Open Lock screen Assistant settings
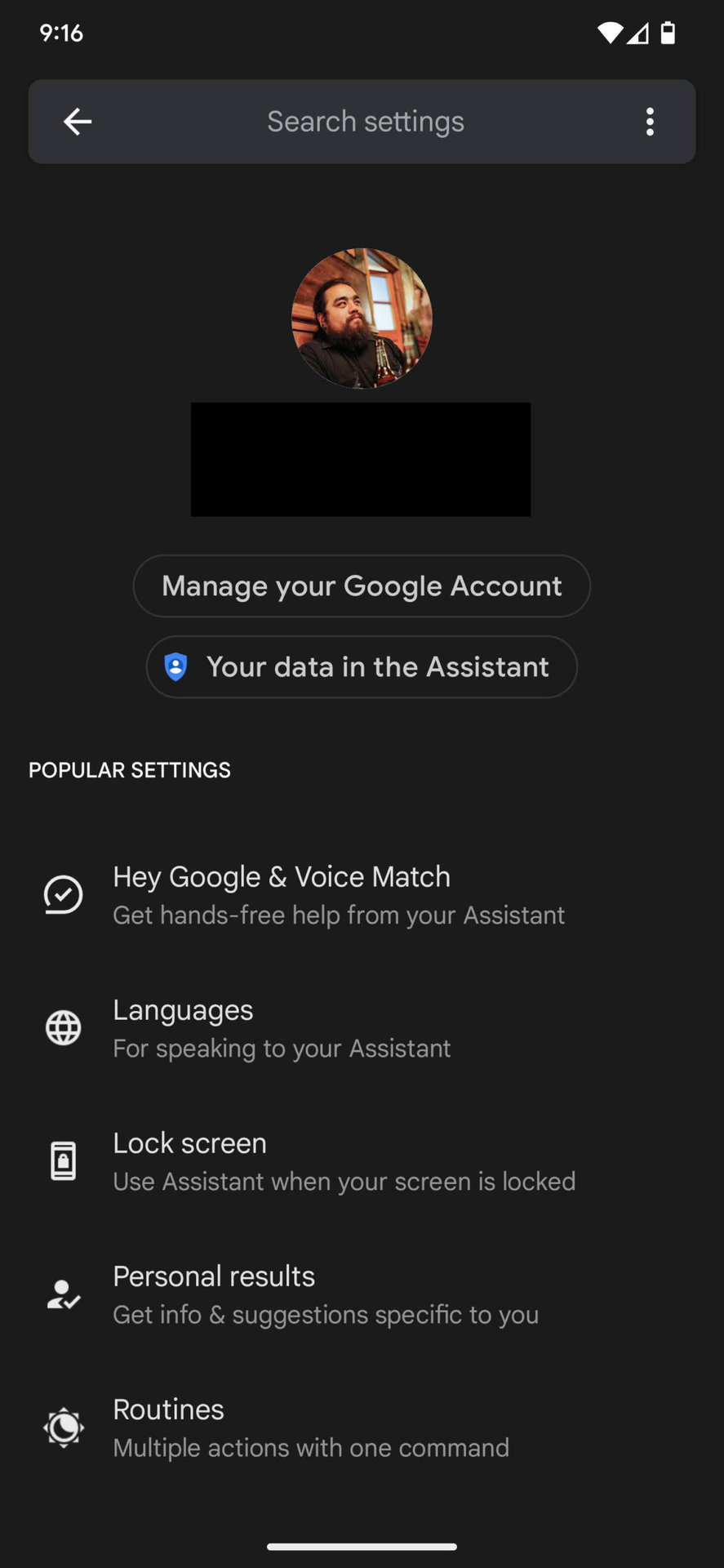Viewport: 724px width, 1568px height. [343, 1161]
